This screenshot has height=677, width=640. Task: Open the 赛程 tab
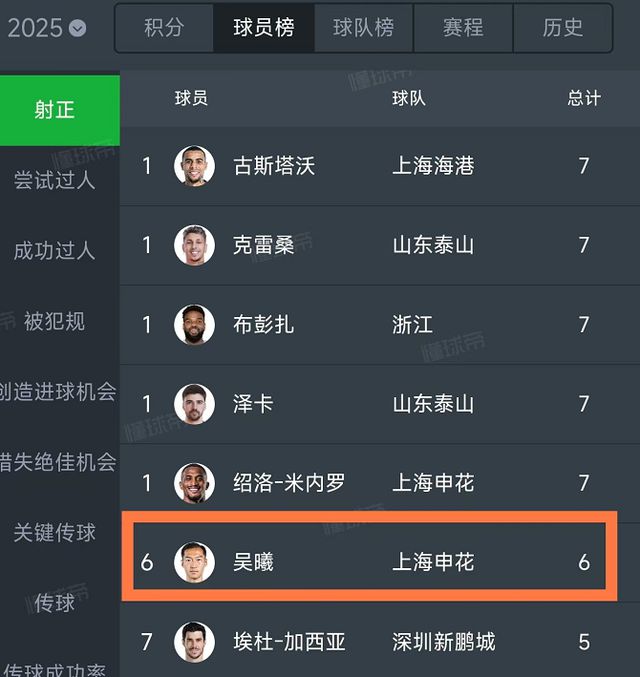[463, 28]
